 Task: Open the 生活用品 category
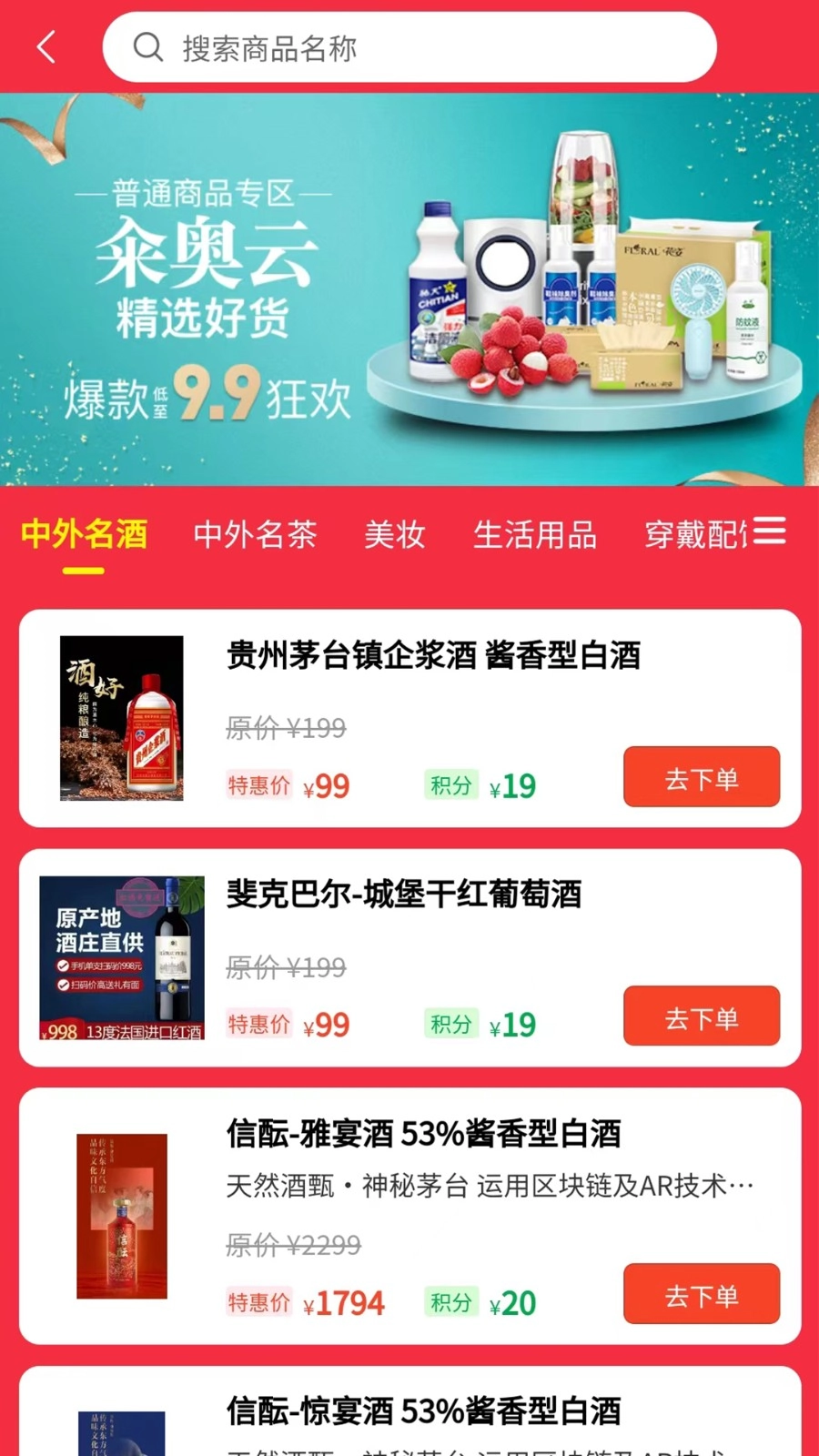tap(535, 535)
